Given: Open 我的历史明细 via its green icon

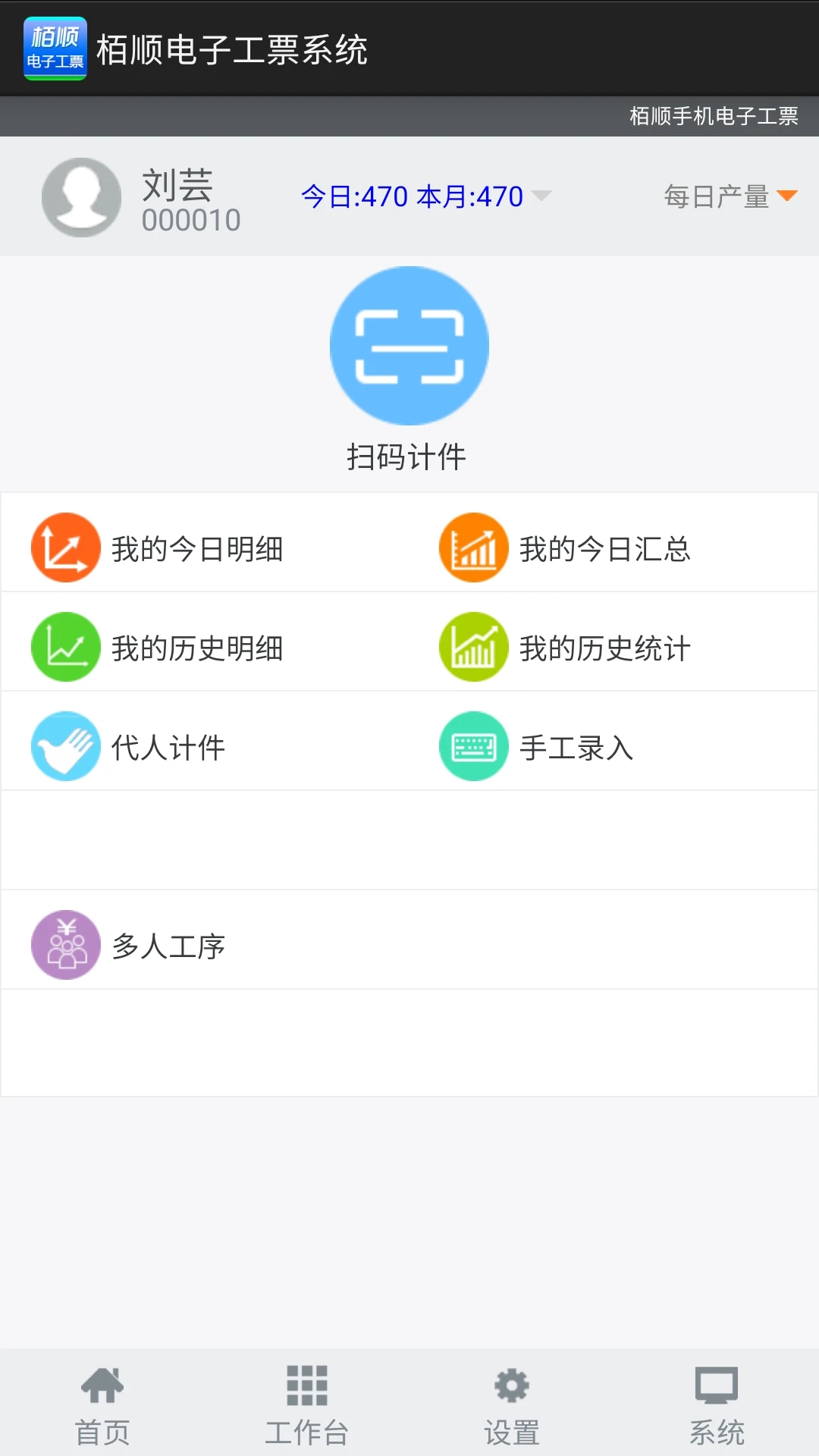Looking at the screenshot, I should [65, 646].
